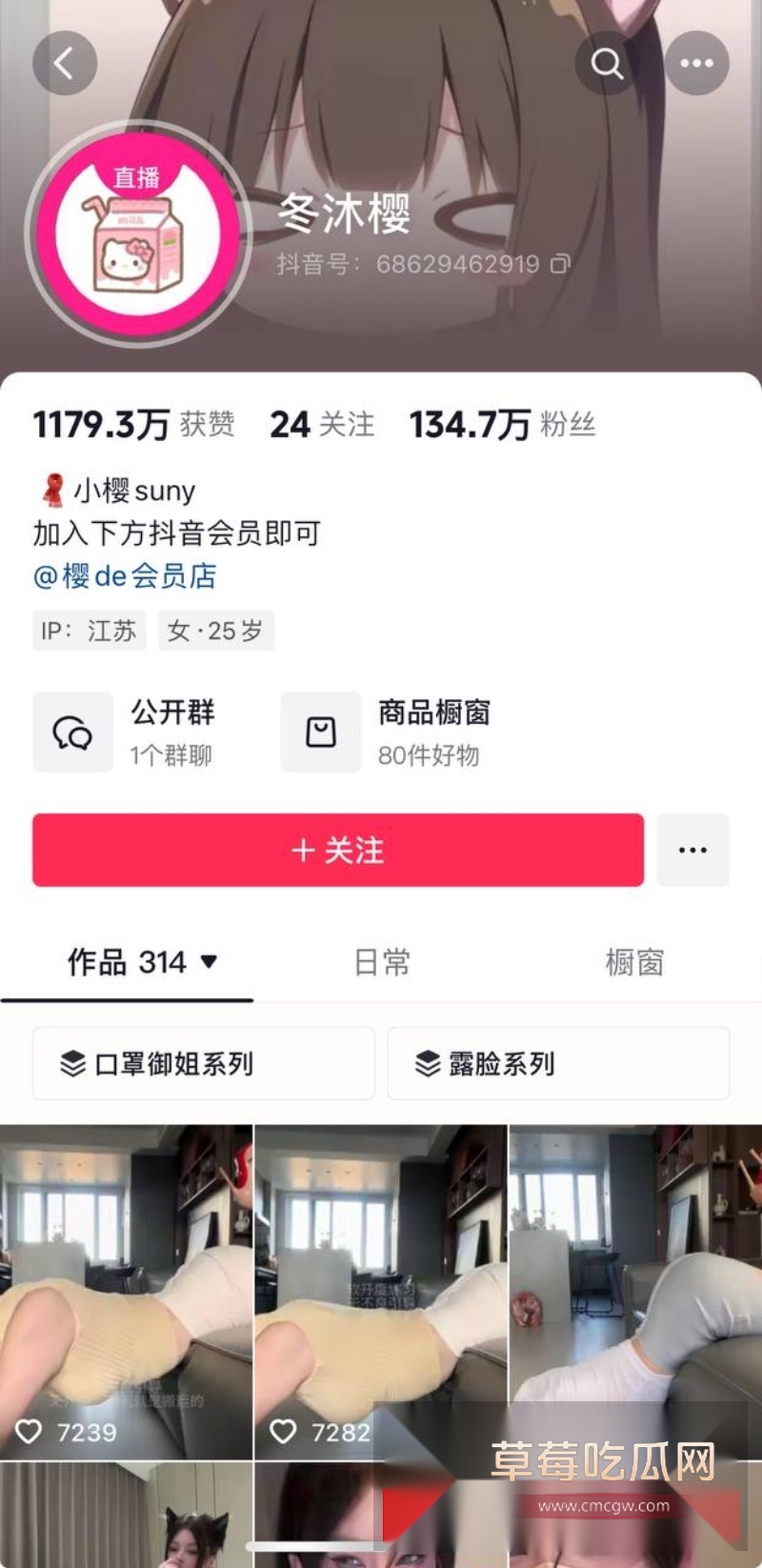Click the back arrow to leave profile
The height and width of the screenshot is (1568, 762).
click(x=65, y=63)
